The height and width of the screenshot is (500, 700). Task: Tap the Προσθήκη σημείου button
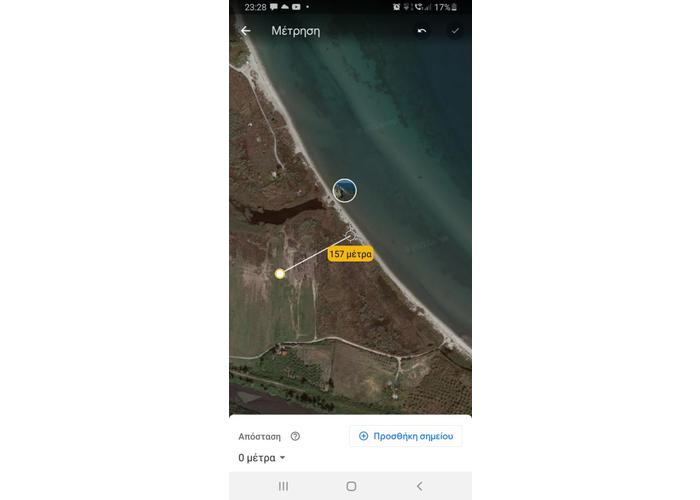point(406,436)
